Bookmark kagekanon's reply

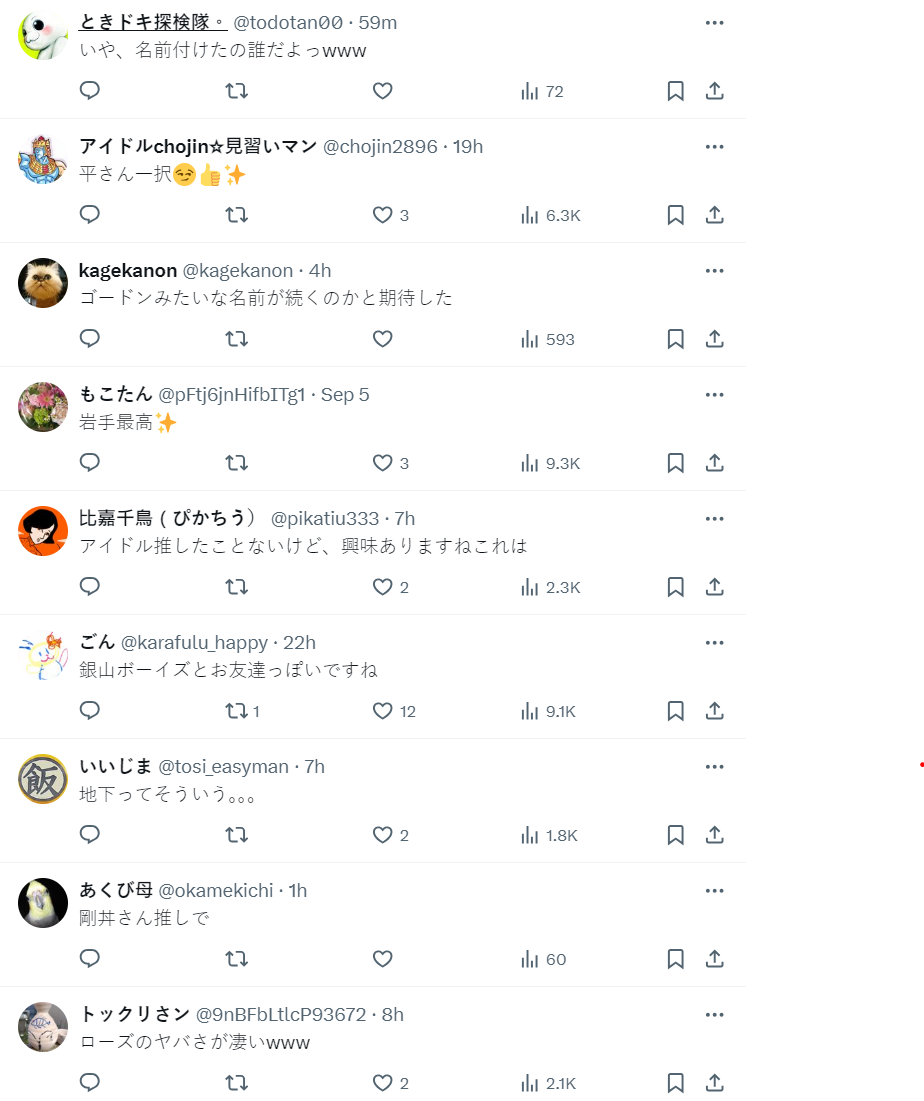coord(675,339)
